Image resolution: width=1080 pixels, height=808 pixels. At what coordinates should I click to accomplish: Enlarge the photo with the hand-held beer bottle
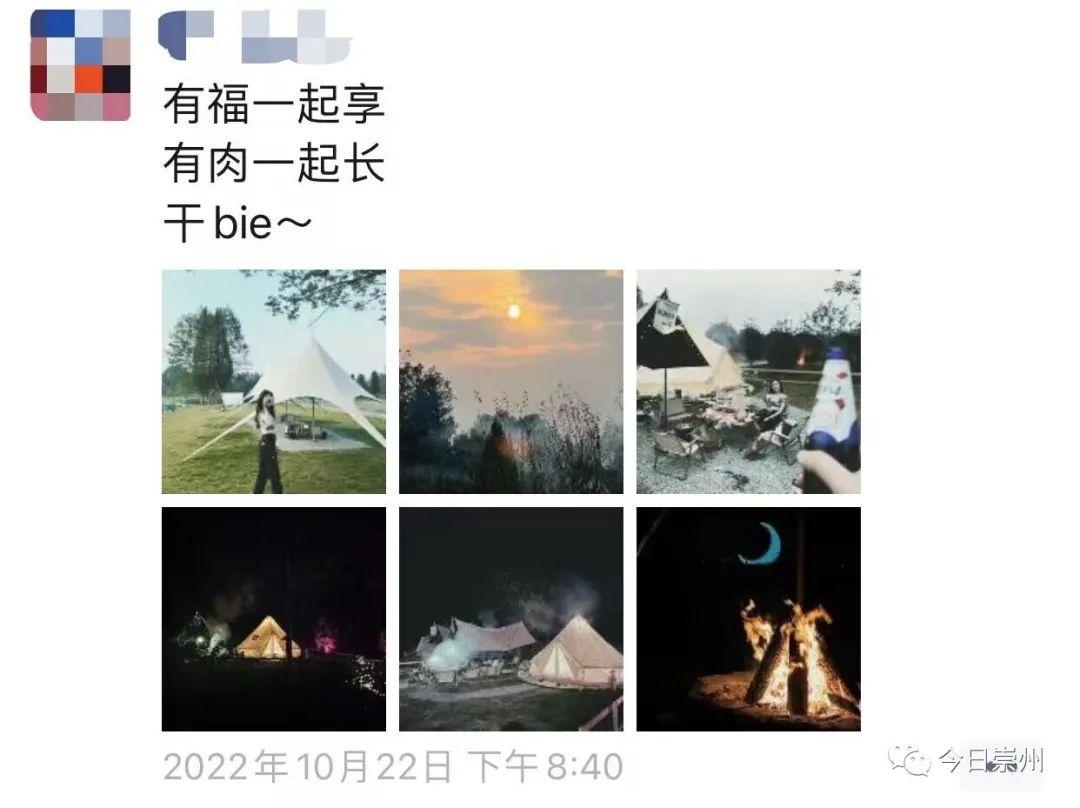(x=748, y=381)
